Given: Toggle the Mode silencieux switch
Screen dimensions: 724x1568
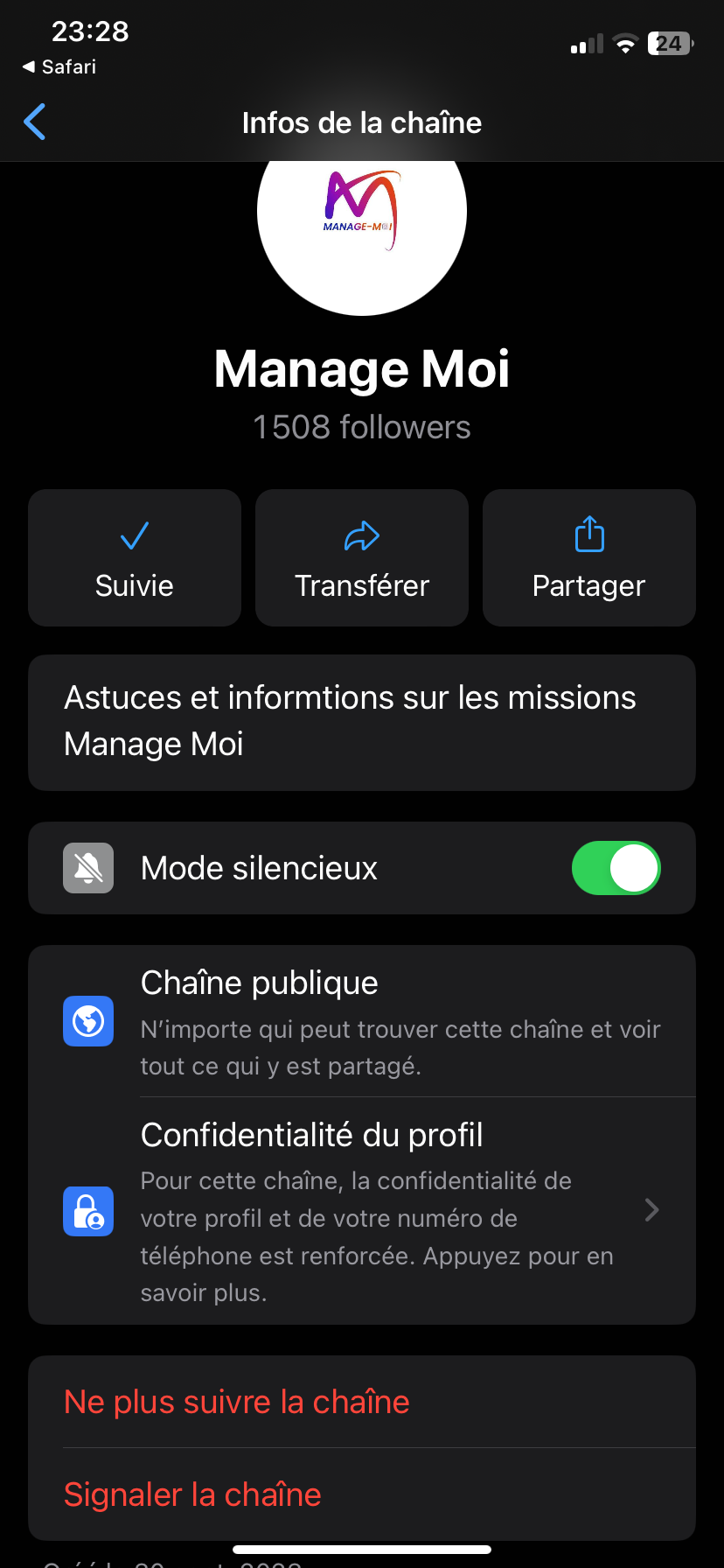Looking at the screenshot, I should pyautogui.click(x=616, y=868).
